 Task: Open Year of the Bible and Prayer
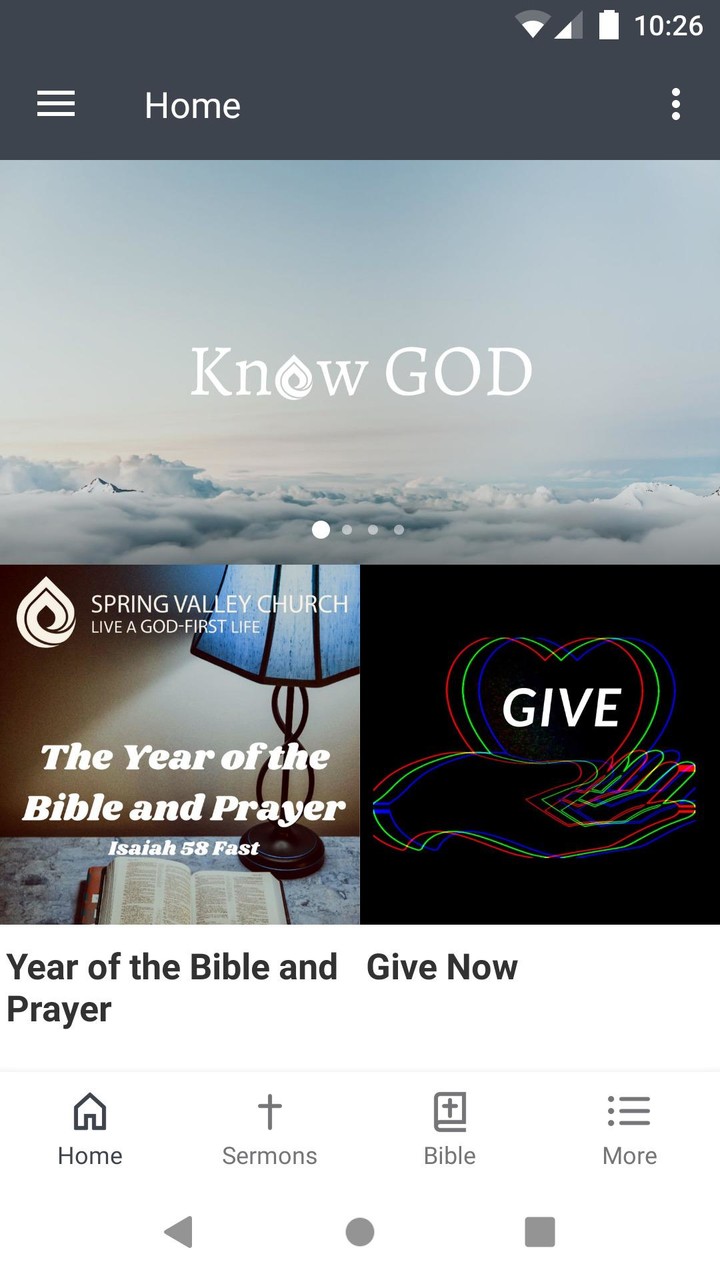[x=180, y=745]
